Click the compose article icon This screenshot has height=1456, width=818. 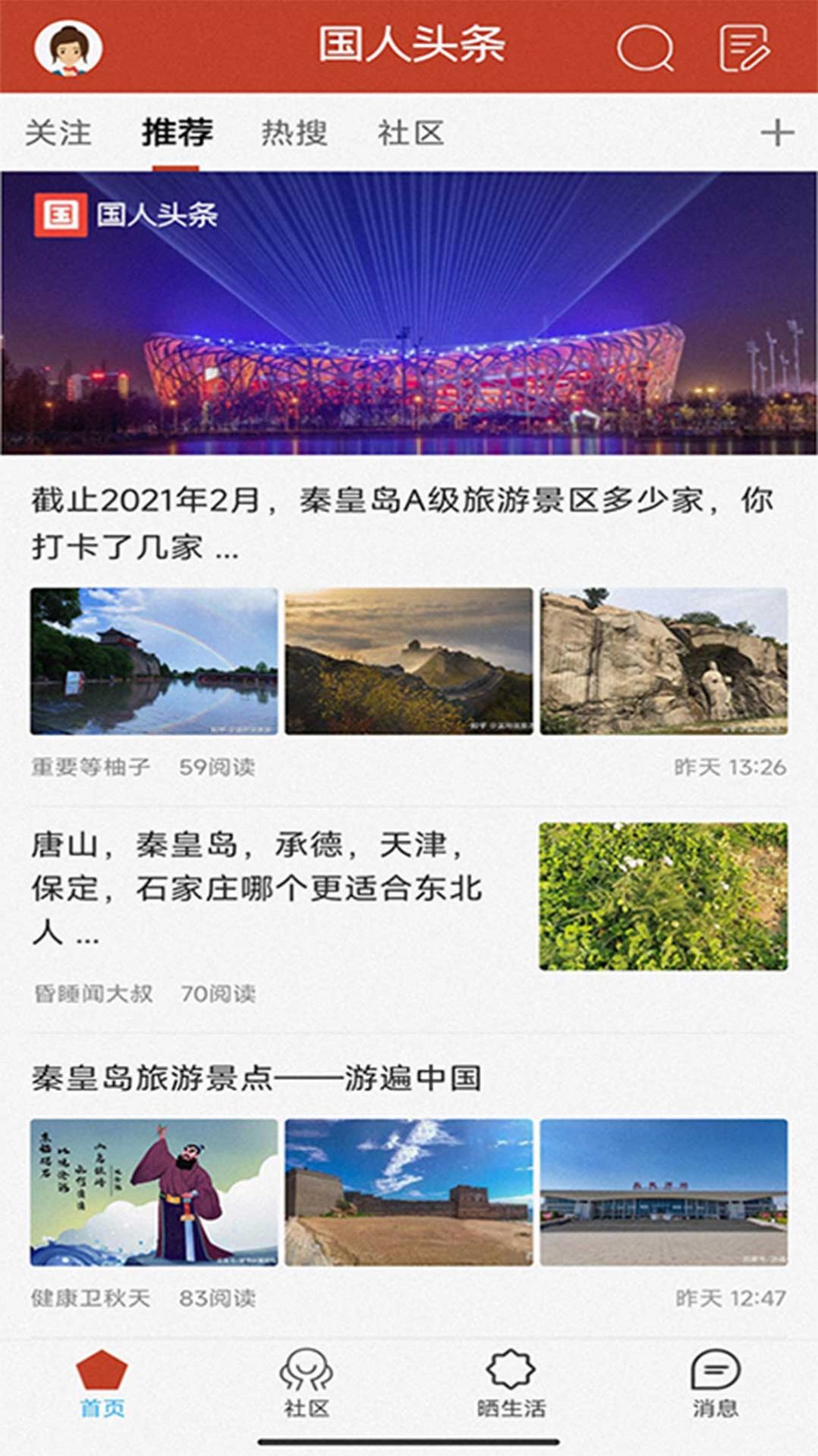[741, 49]
